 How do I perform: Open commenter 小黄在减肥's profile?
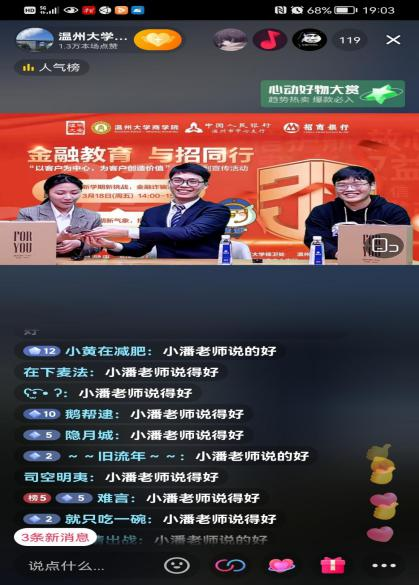coord(109,351)
